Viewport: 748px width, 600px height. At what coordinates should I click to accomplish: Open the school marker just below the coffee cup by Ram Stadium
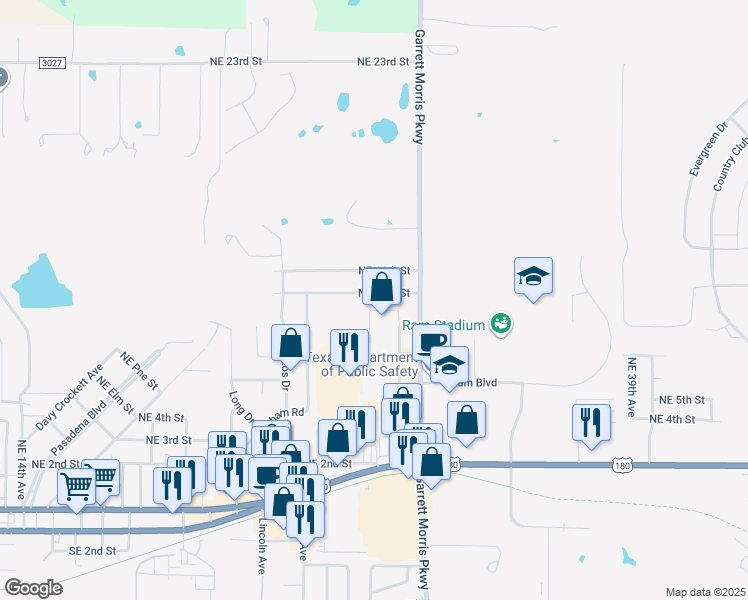(x=450, y=364)
